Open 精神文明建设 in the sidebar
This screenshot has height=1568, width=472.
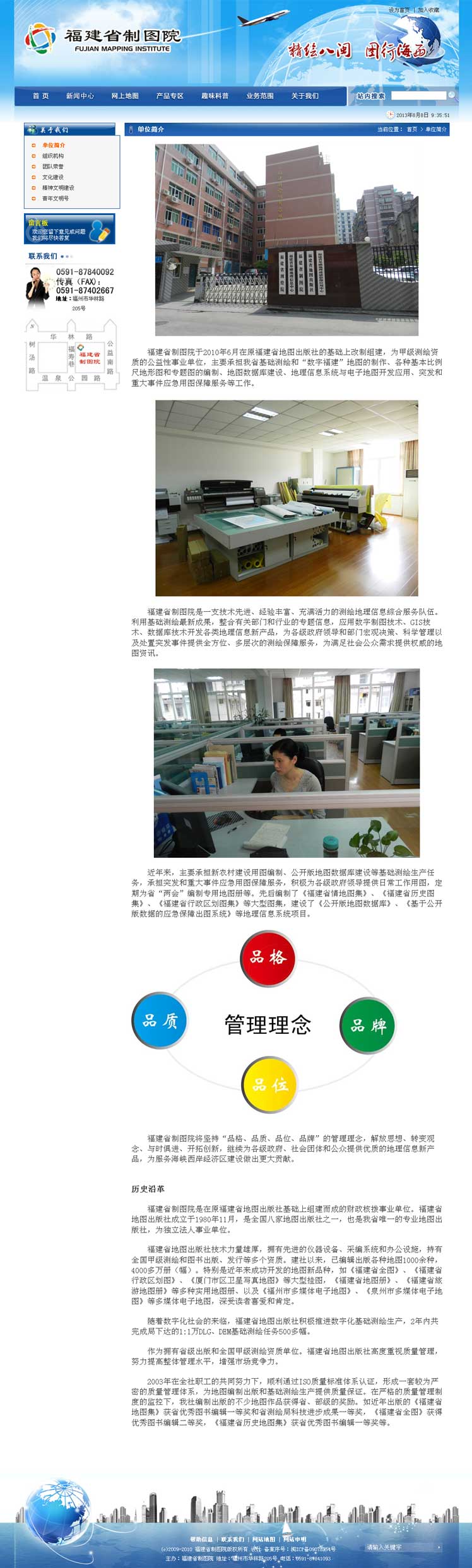coord(58,188)
